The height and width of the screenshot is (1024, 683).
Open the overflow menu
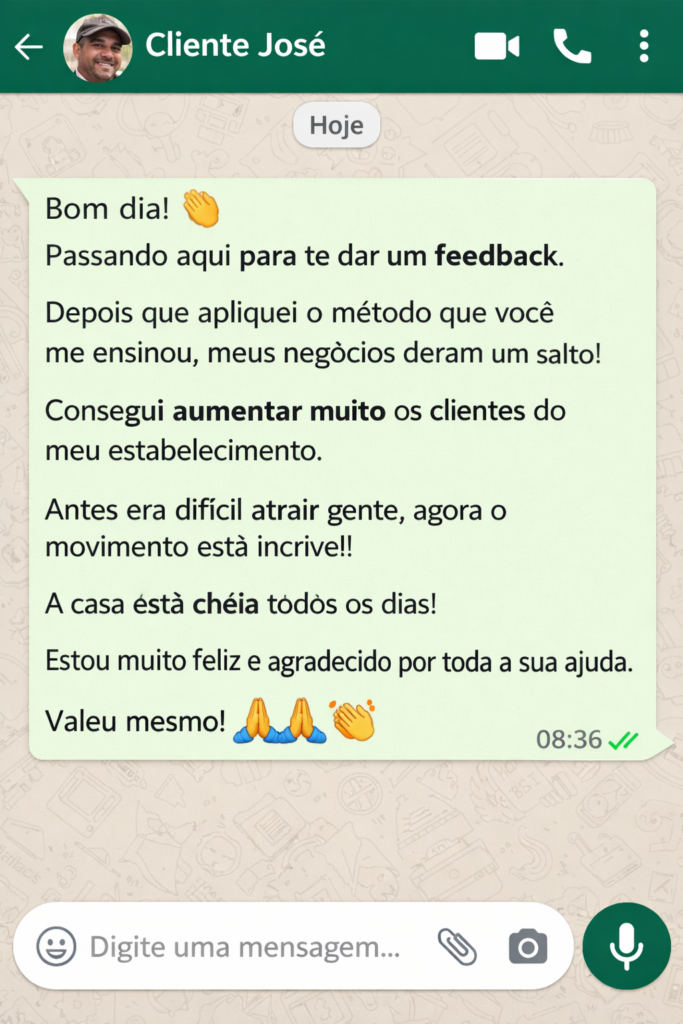(643, 47)
